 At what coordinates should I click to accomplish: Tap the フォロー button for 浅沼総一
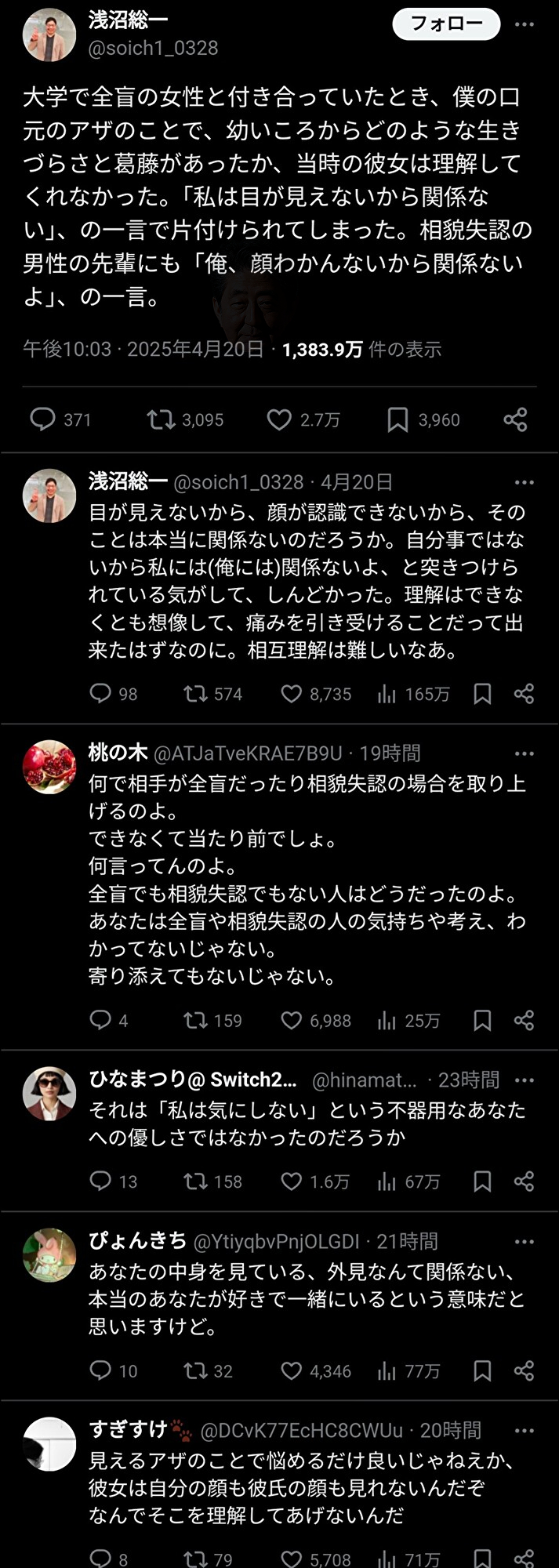[446, 24]
